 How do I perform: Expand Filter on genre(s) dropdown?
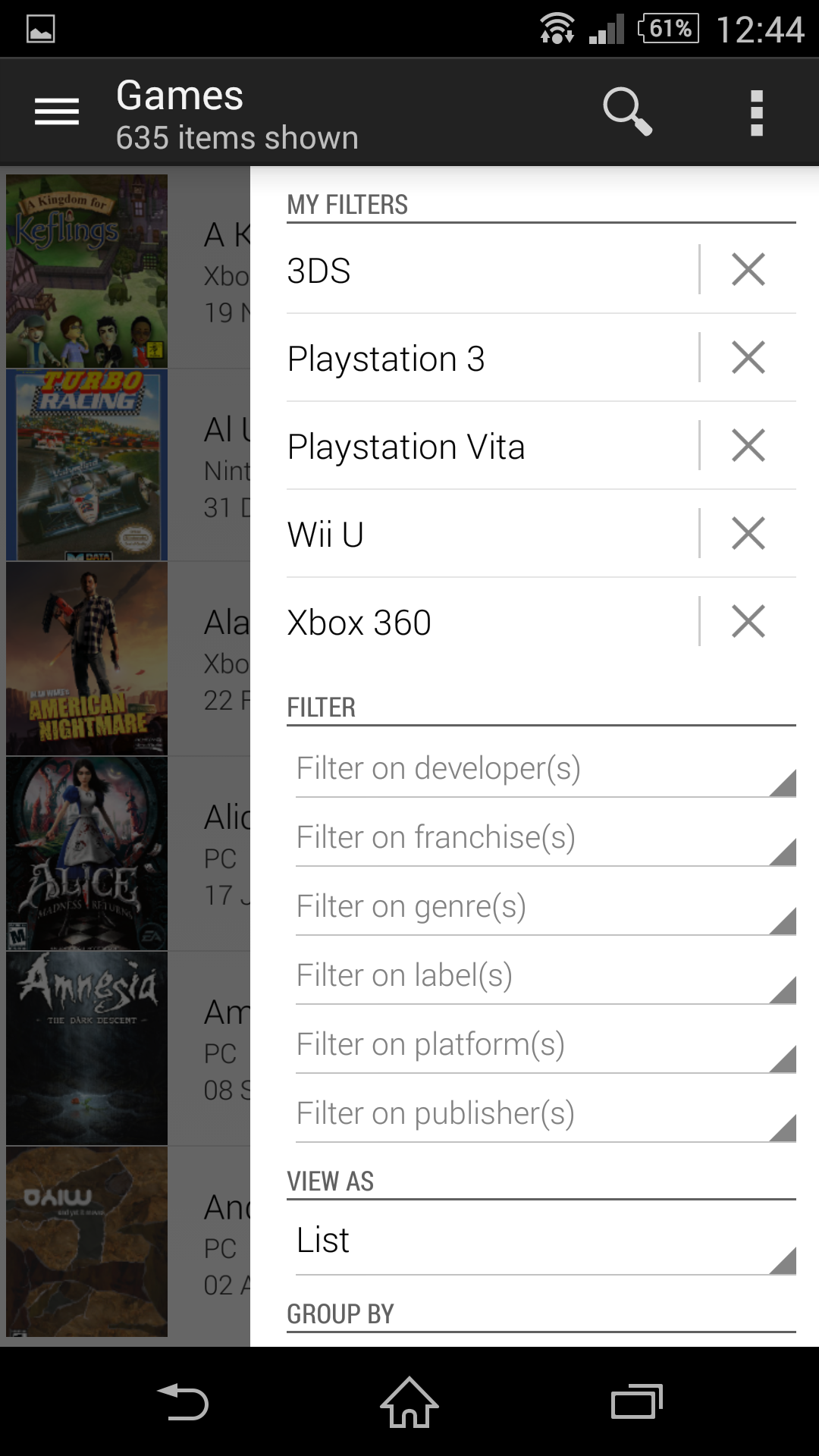click(544, 907)
